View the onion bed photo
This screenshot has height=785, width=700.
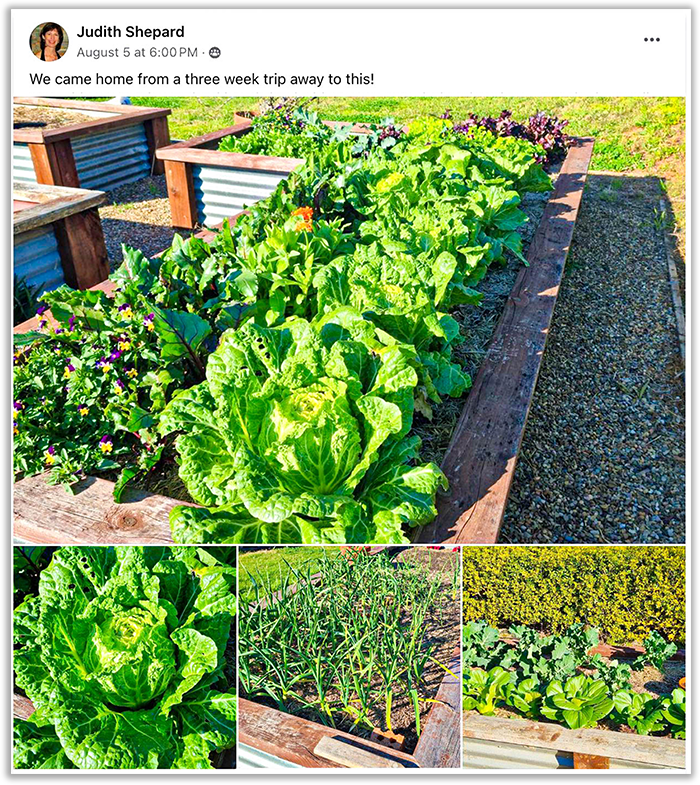[x=350, y=657]
